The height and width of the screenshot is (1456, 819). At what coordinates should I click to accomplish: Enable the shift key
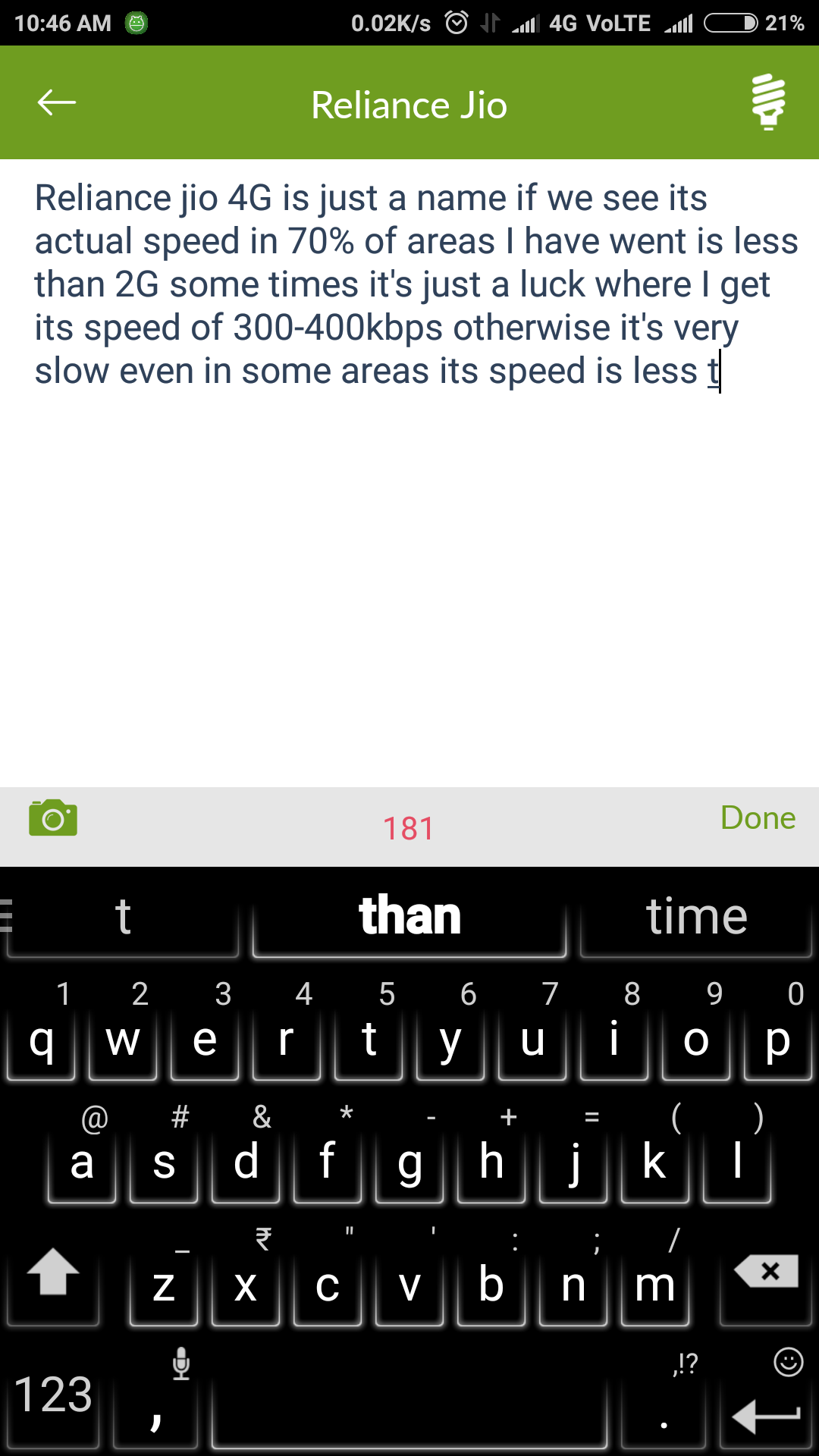click(x=53, y=1274)
